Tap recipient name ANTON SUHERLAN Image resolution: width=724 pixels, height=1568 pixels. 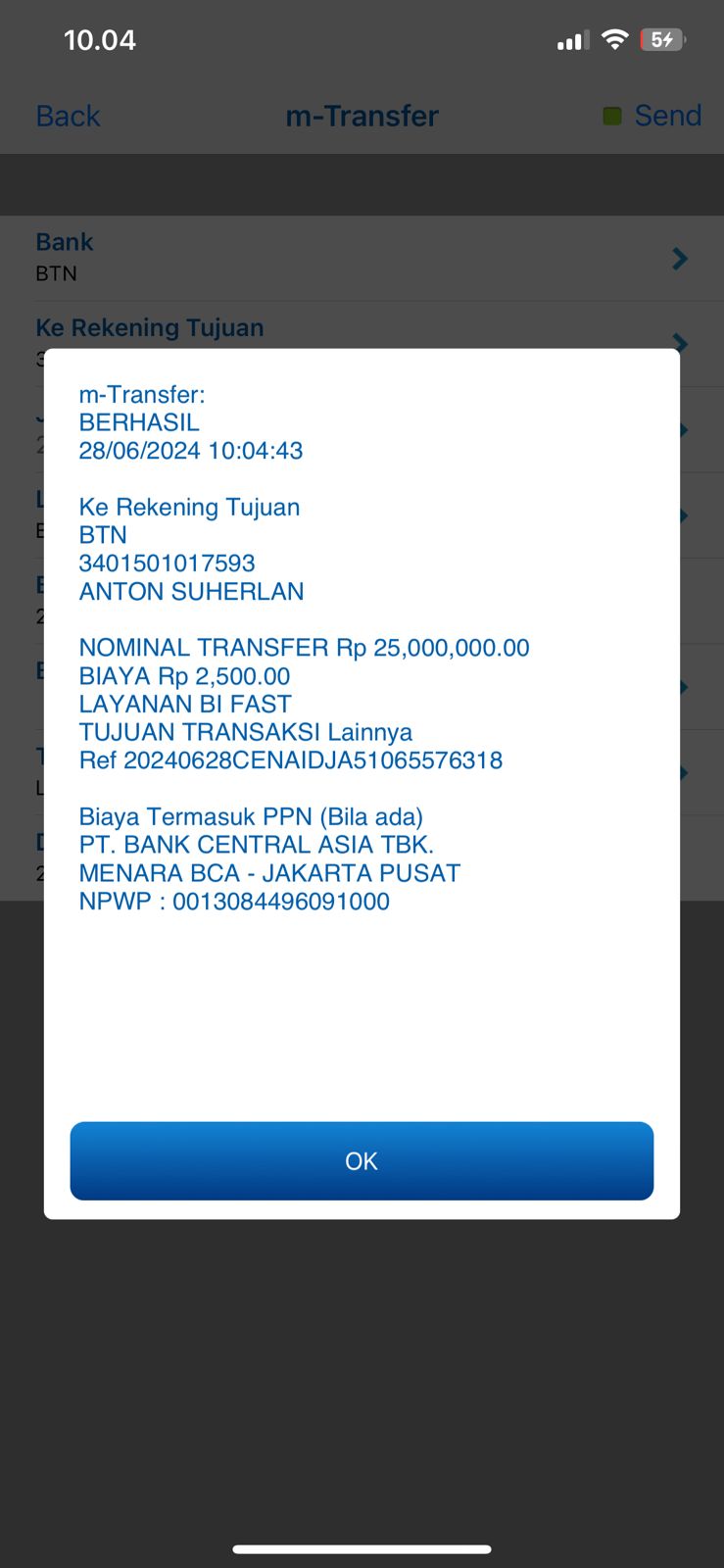pyautogui.click(x=191, y=591)
